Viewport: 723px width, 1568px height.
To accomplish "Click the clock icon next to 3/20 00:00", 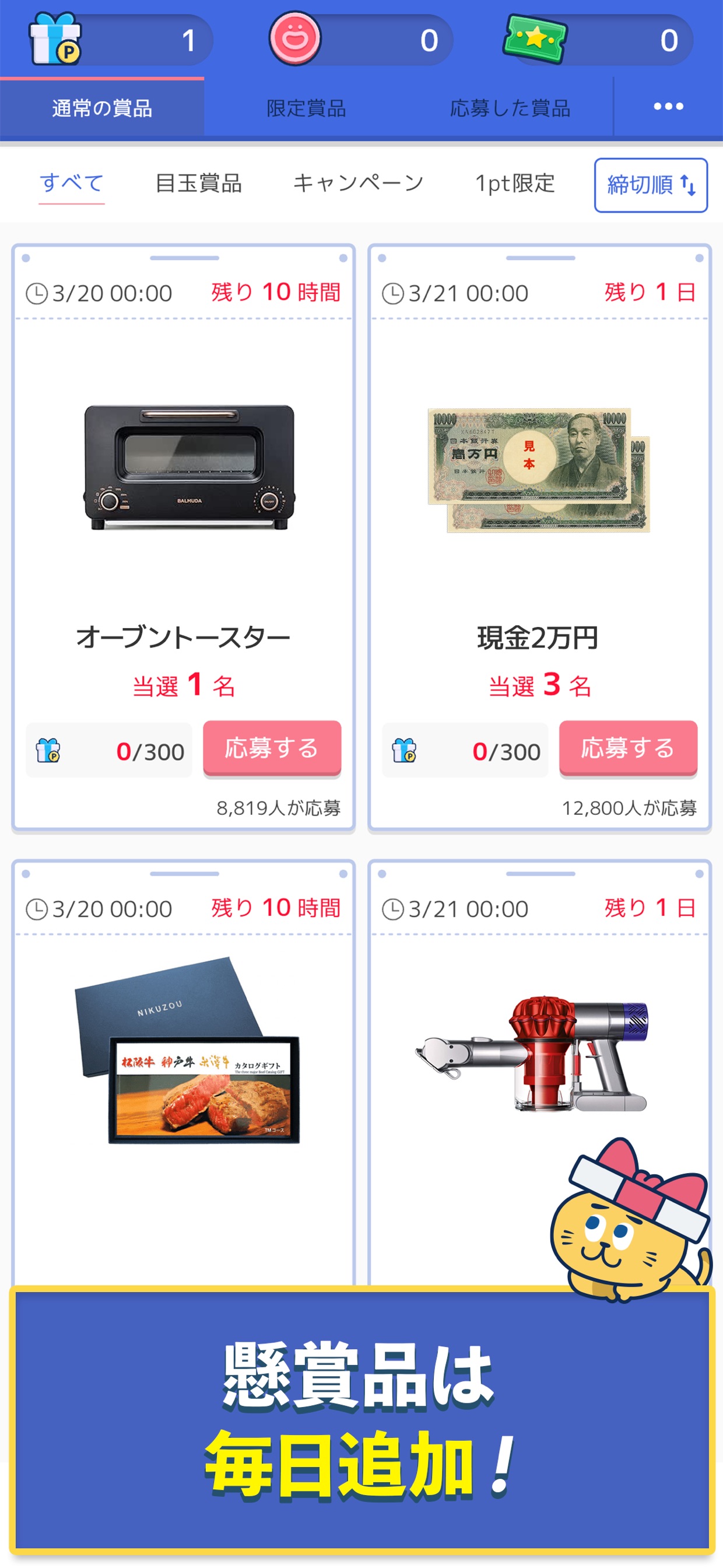I will point(40,292).
